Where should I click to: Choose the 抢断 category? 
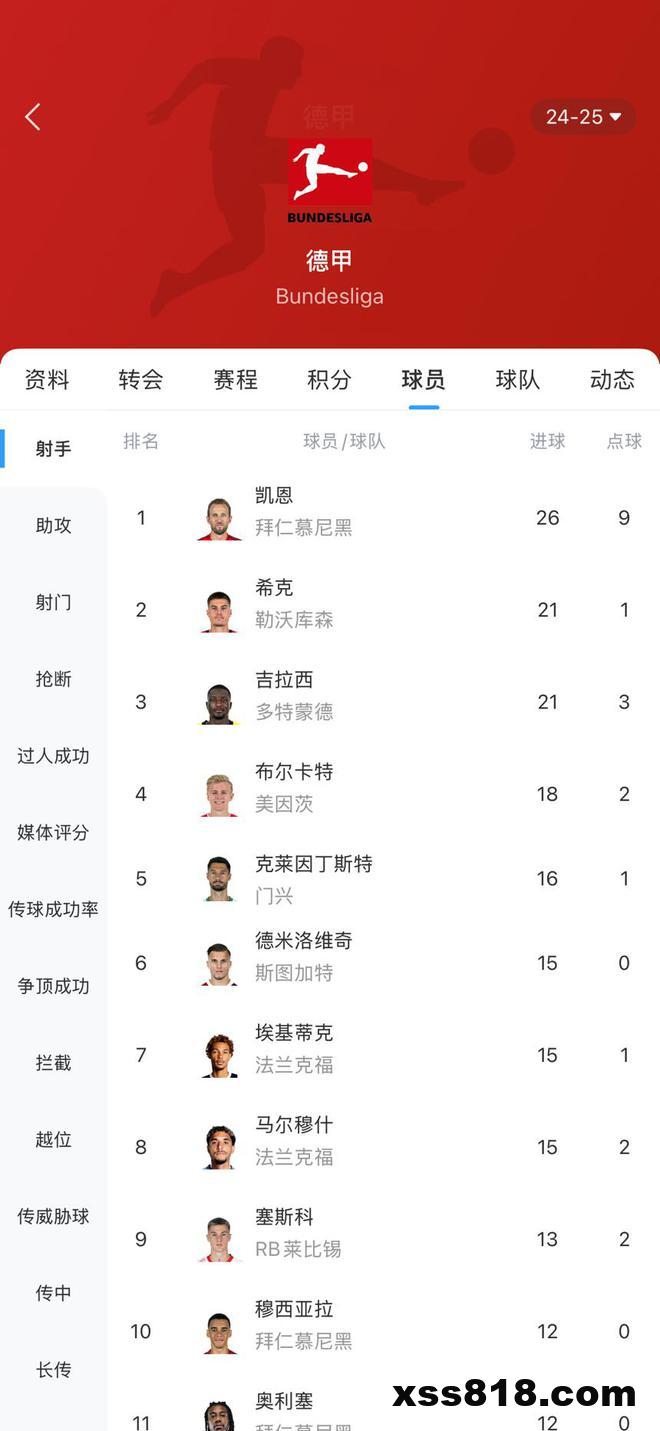pos(54,679)
